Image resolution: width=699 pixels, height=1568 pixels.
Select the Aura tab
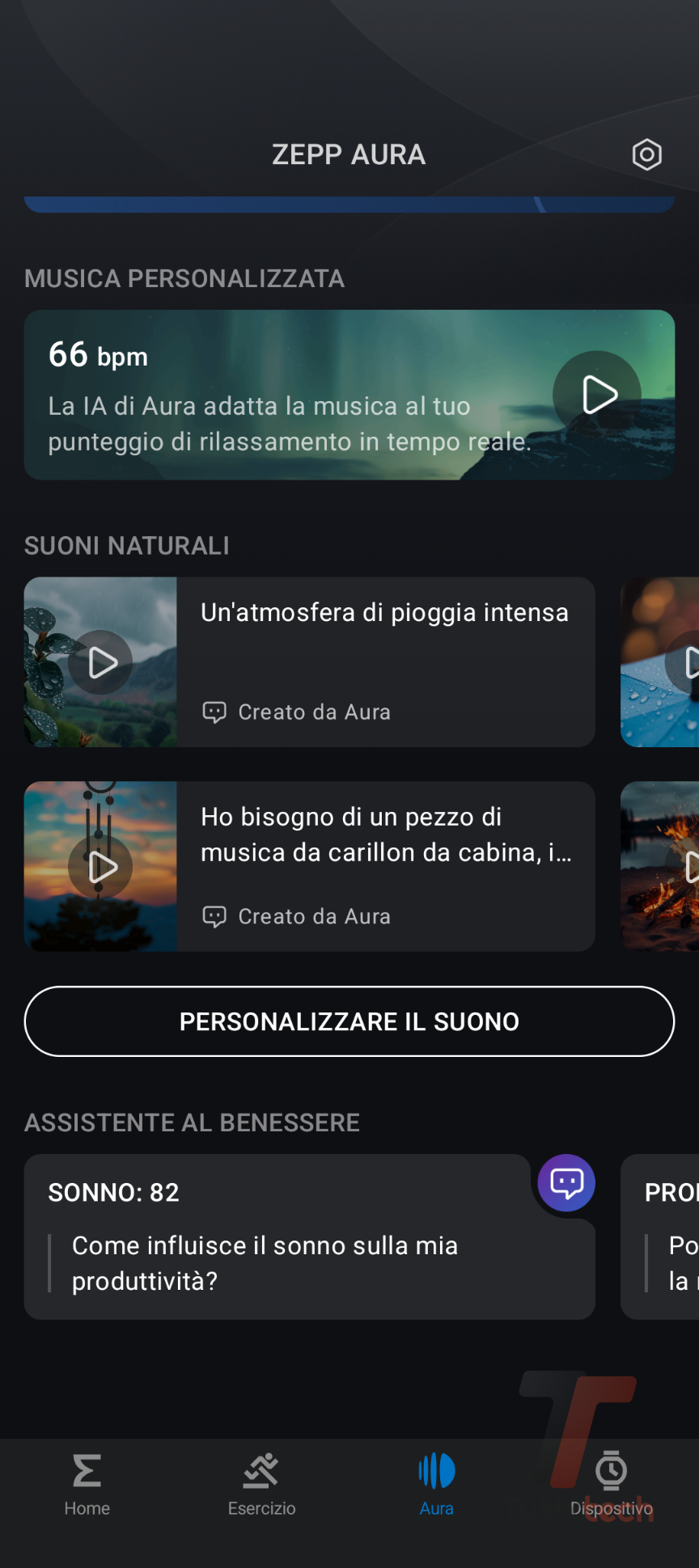[x=437, y=1485]
